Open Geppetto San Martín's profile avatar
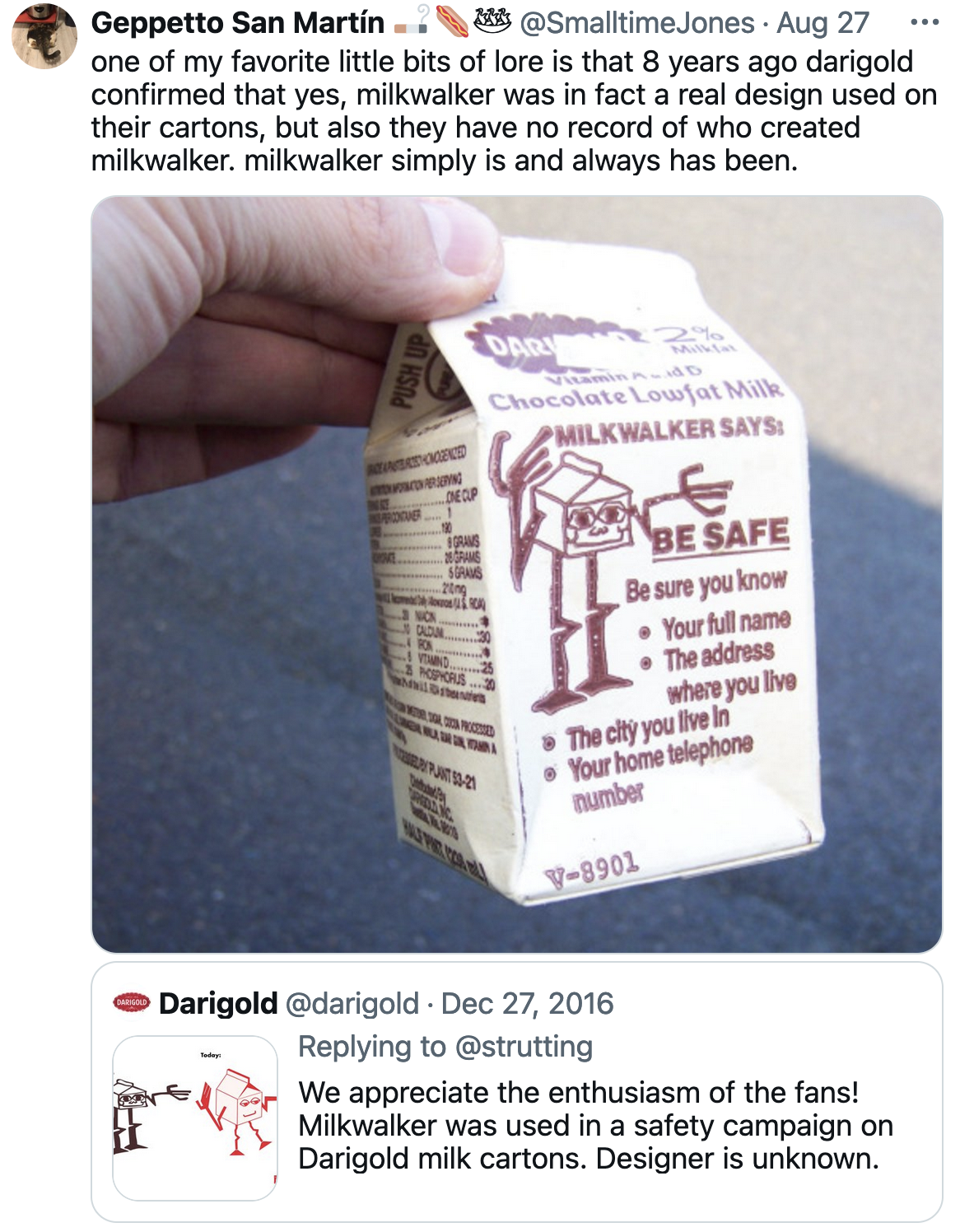The width and height of the screenshot is (960, 1232). tap(45, 35)
